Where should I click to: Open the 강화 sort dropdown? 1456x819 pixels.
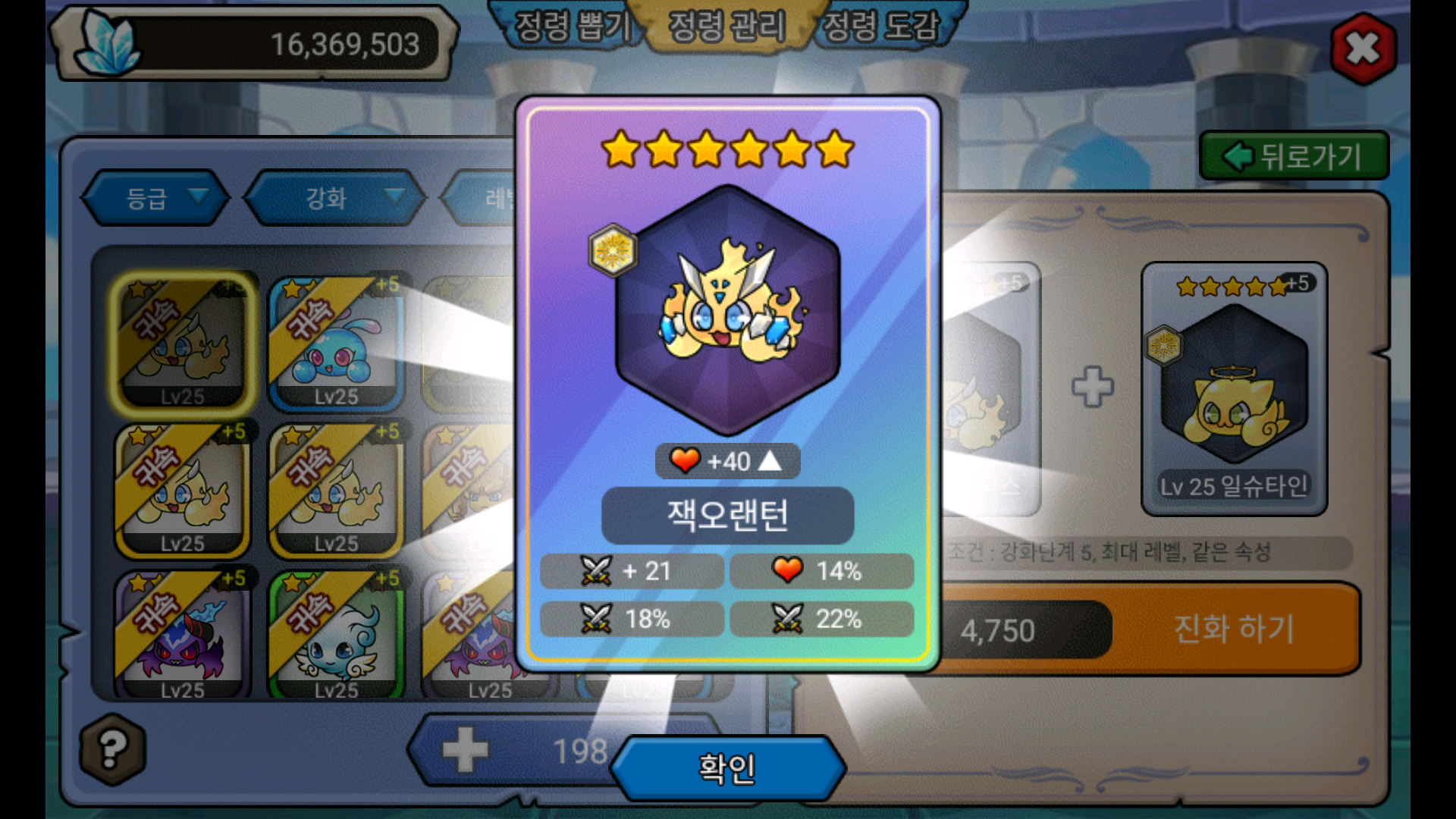point(334,198)
